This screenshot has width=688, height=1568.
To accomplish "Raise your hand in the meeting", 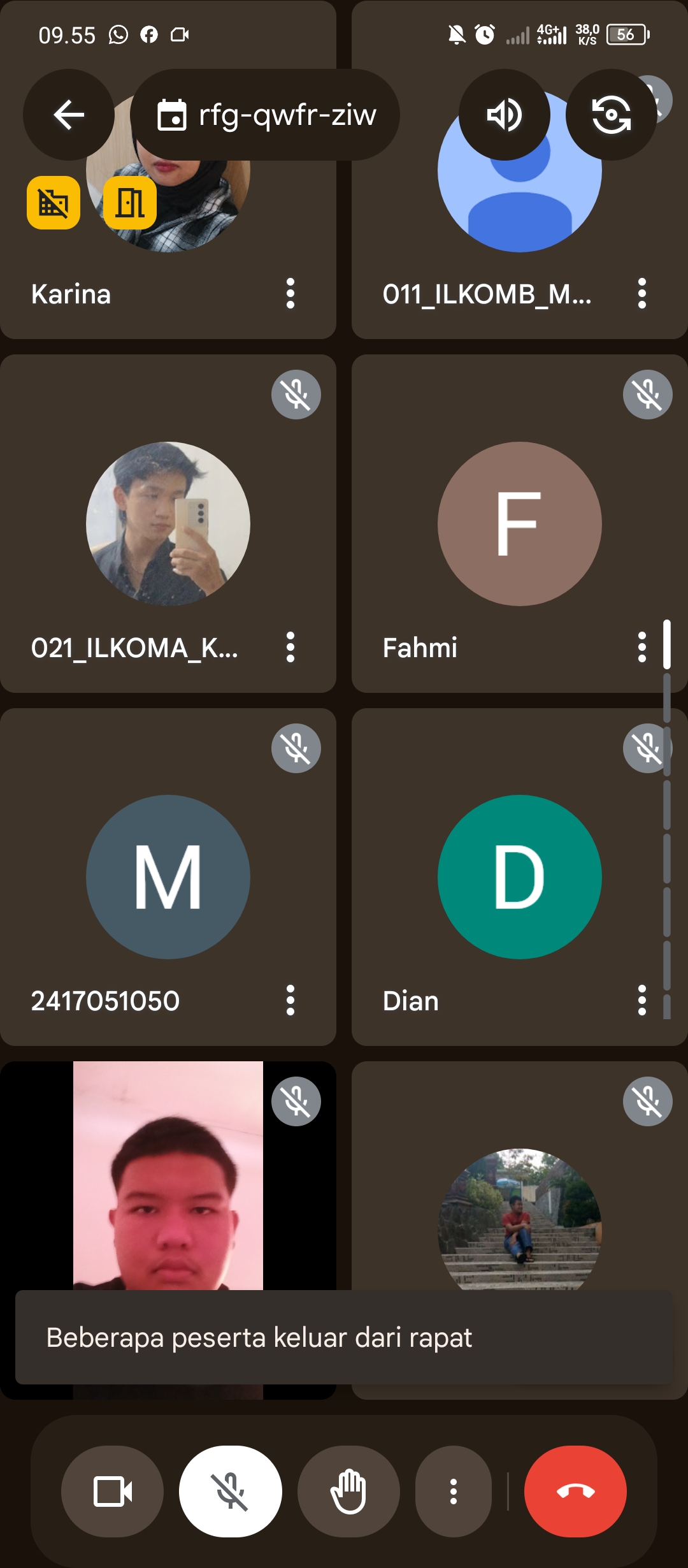I will point(348,1492).
